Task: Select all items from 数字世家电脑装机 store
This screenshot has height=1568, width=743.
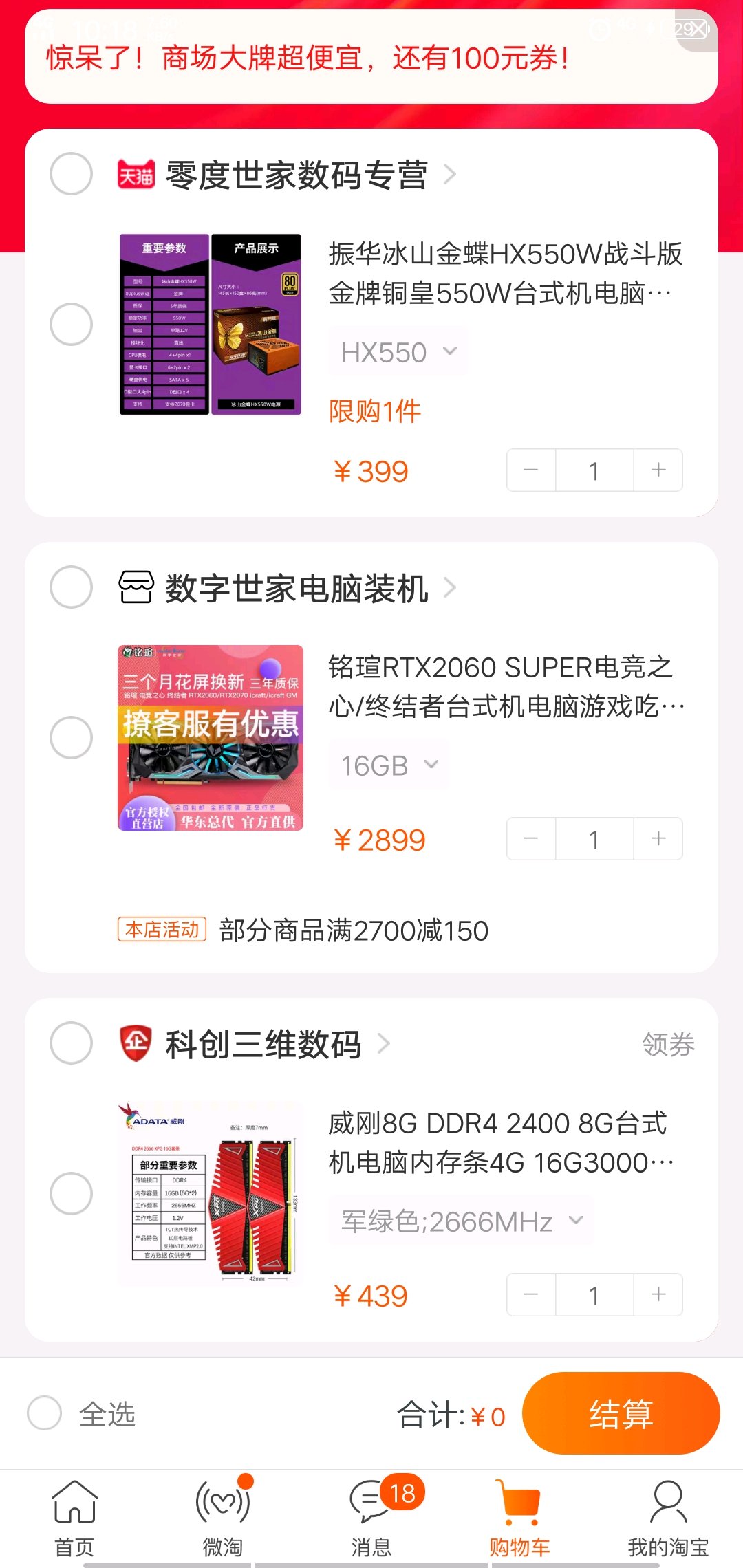Action: [x=72, y=587]
